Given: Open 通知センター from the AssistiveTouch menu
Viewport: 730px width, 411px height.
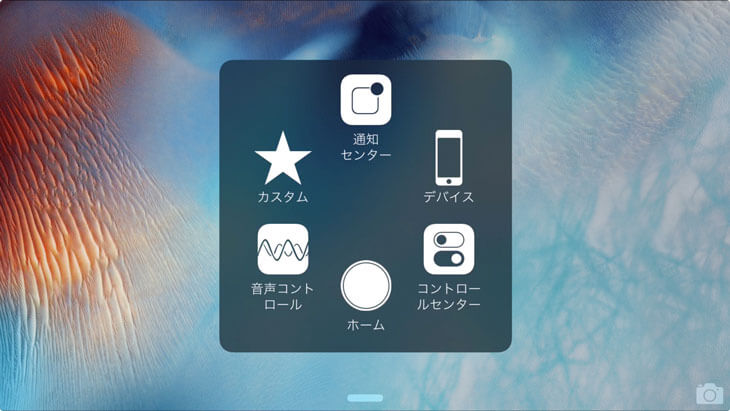Looking at the screenshot, I should click(x=365, y=101).
